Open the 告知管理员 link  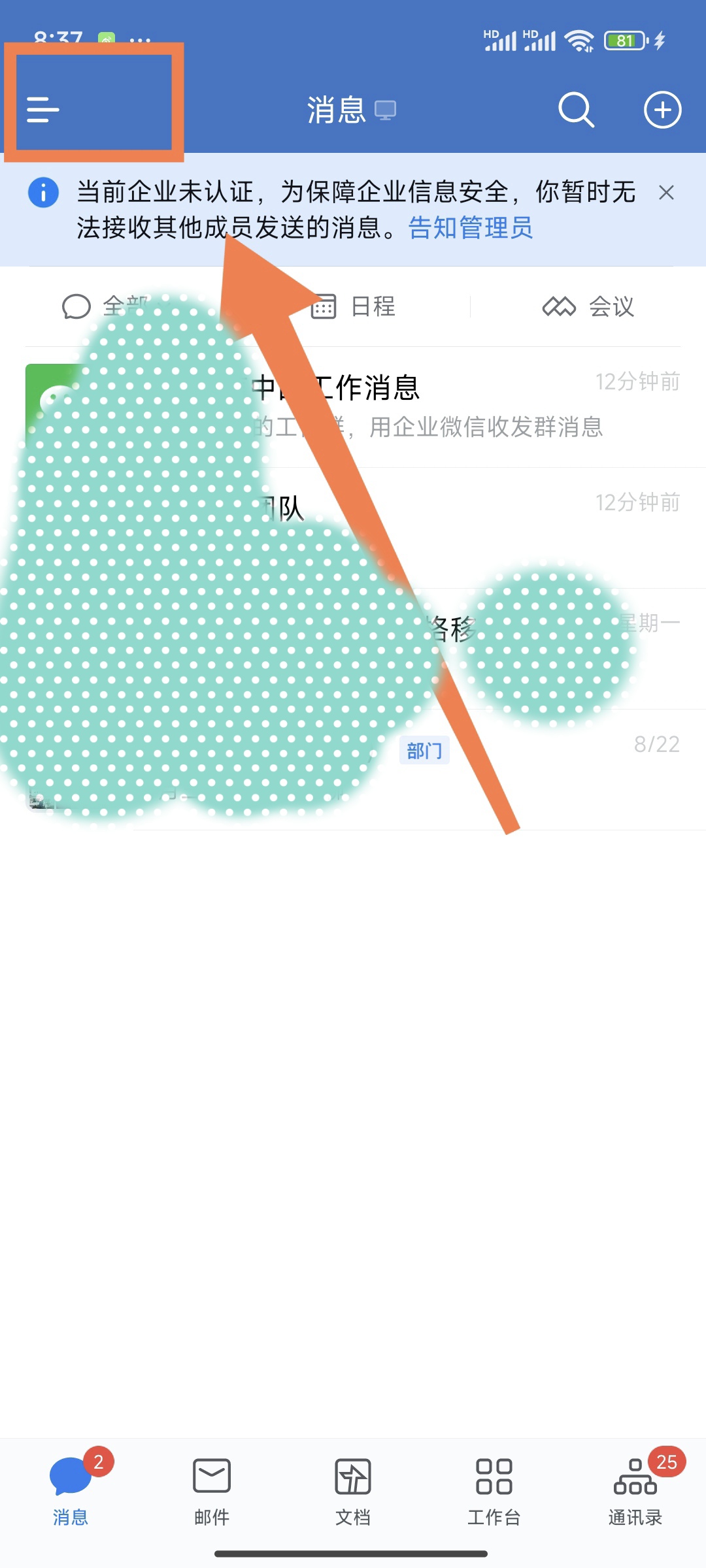(471, 228)
